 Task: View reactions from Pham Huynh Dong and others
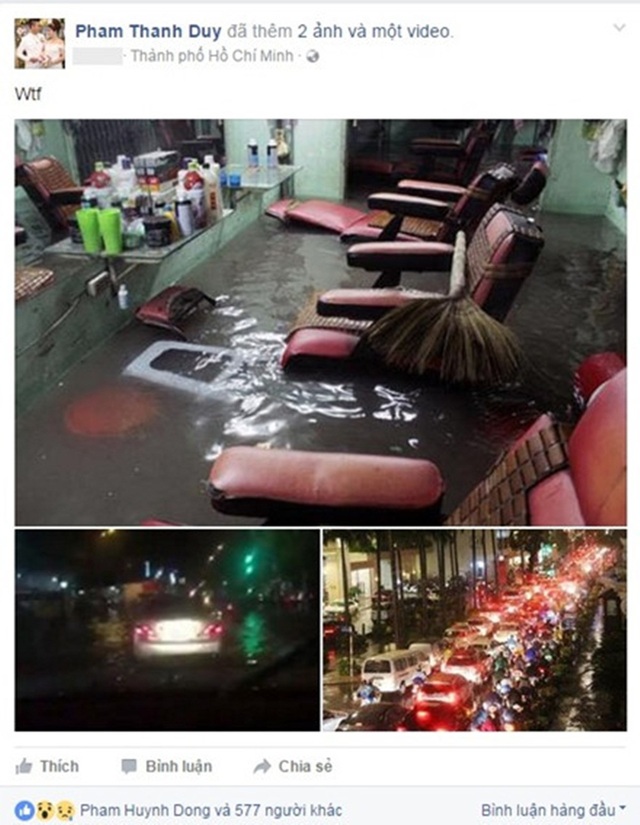210,808
